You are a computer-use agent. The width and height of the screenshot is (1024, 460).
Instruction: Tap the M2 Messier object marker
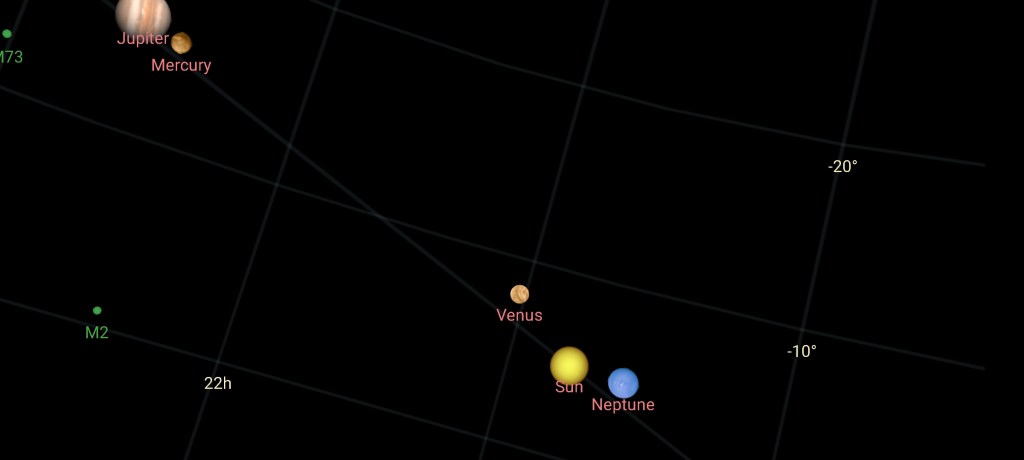pos(97,310)
